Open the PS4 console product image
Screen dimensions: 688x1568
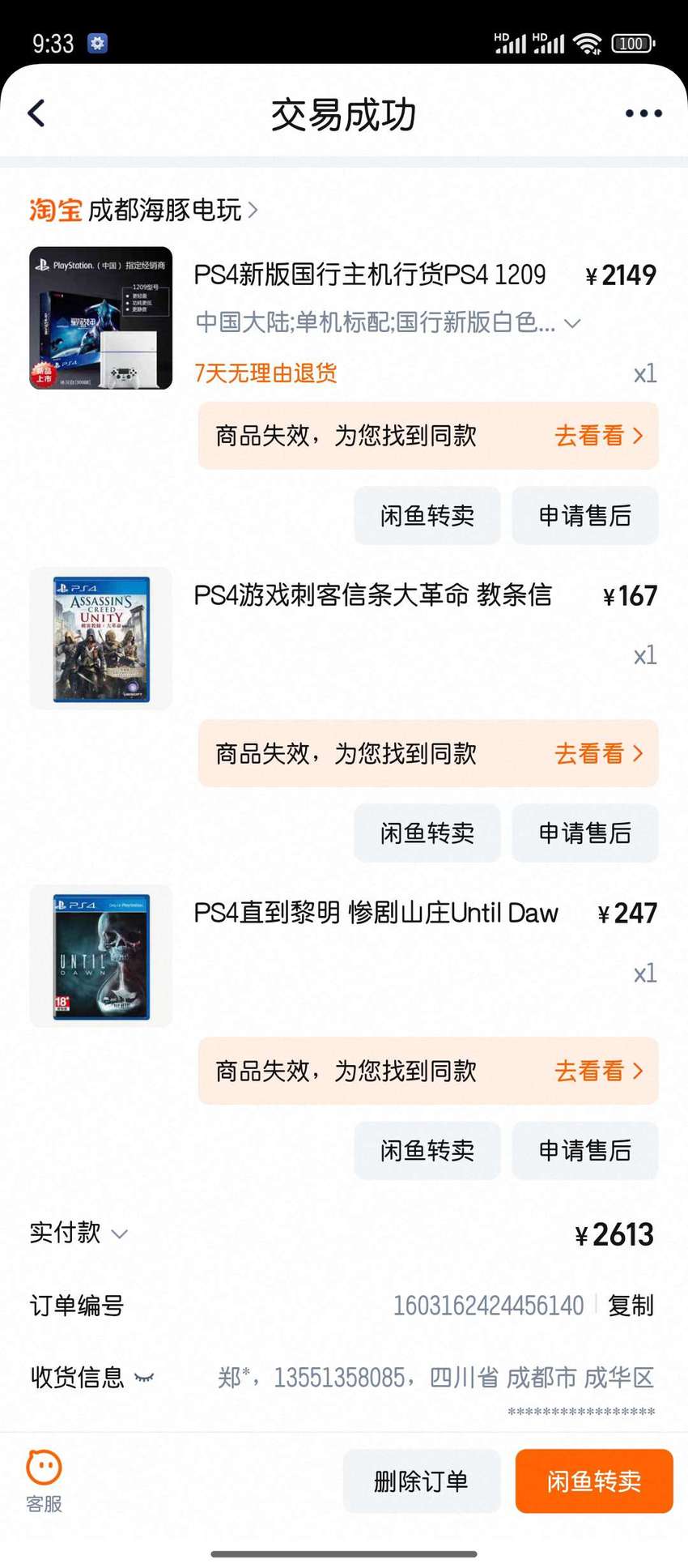click(101, 318)
